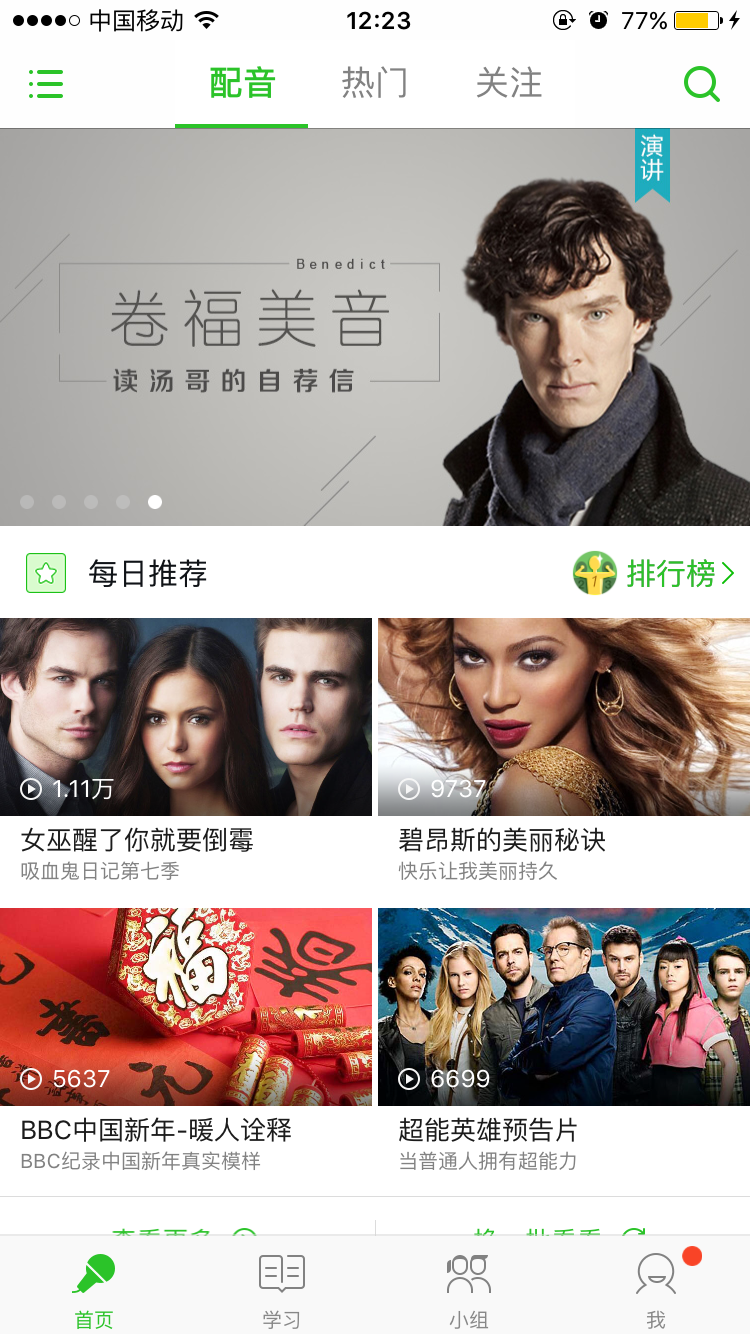Go to the 学习 tab
750x1334 pixels.
[x=281, y=1289]
